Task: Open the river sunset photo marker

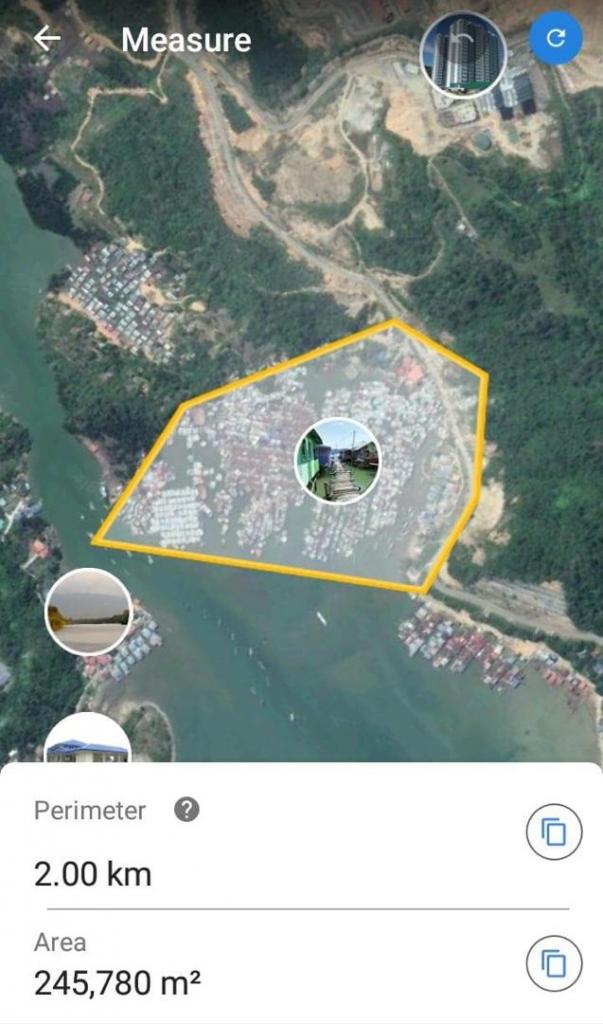Action: point(89,612)
